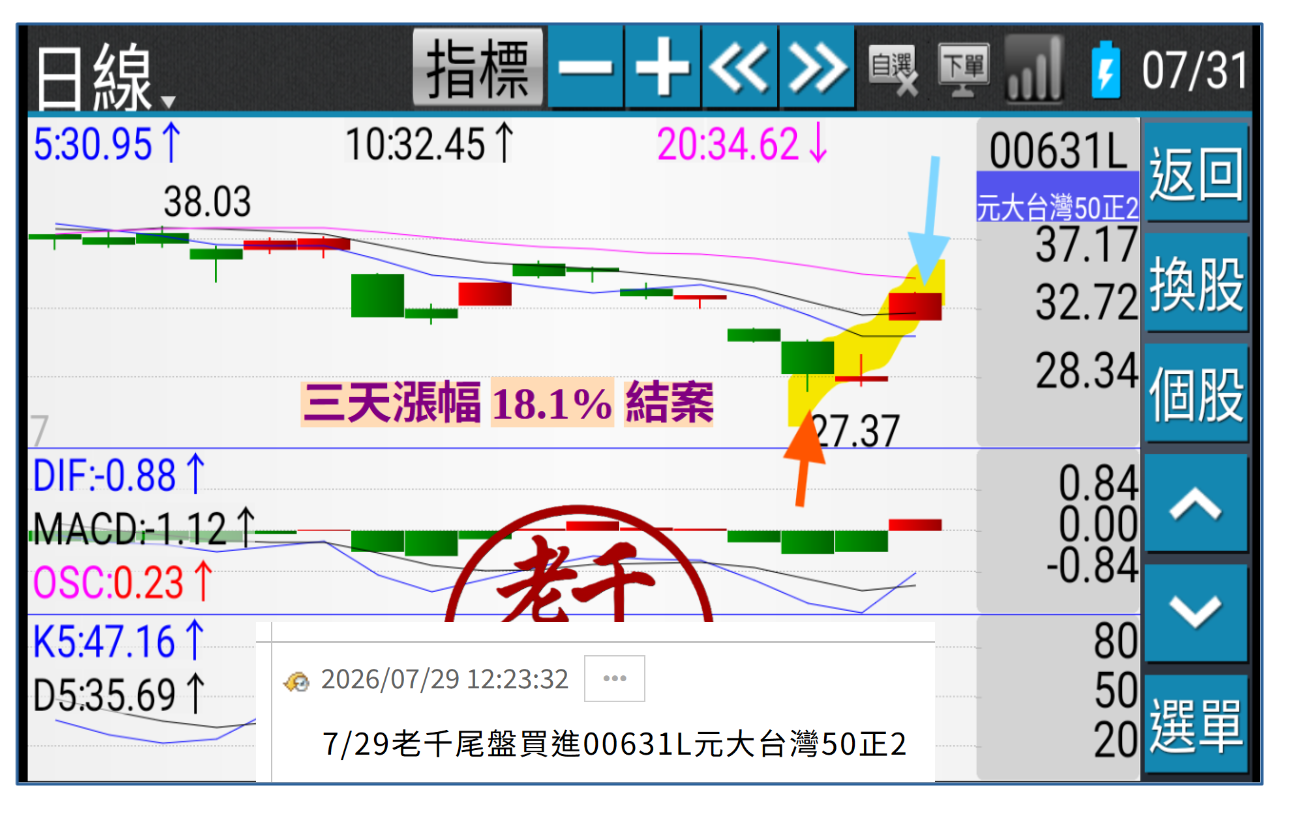Zoom out the chart with minus button
Screen dimensions: 1305x840
(x=586, y=68)
